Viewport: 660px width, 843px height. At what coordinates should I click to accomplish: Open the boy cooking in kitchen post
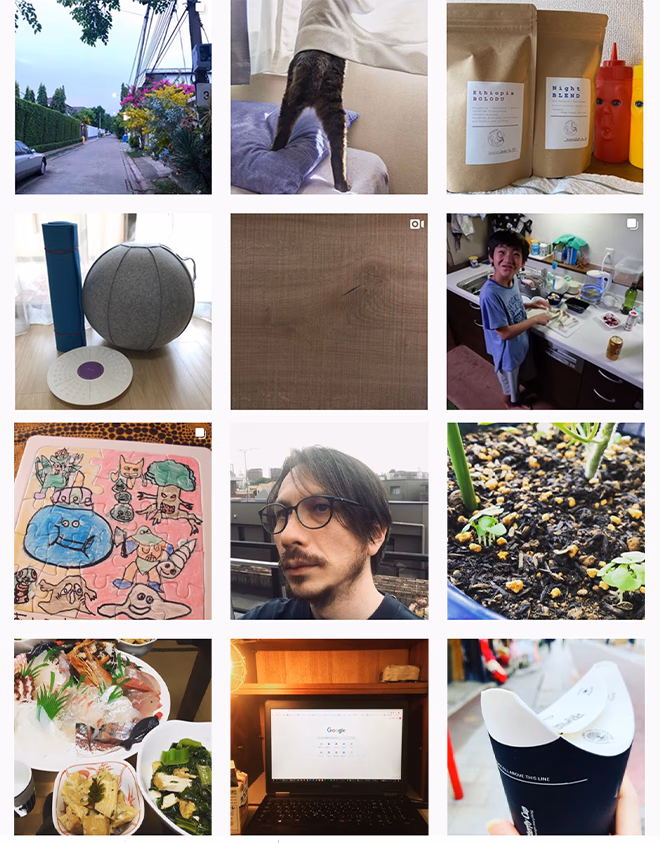click(545, 311)
